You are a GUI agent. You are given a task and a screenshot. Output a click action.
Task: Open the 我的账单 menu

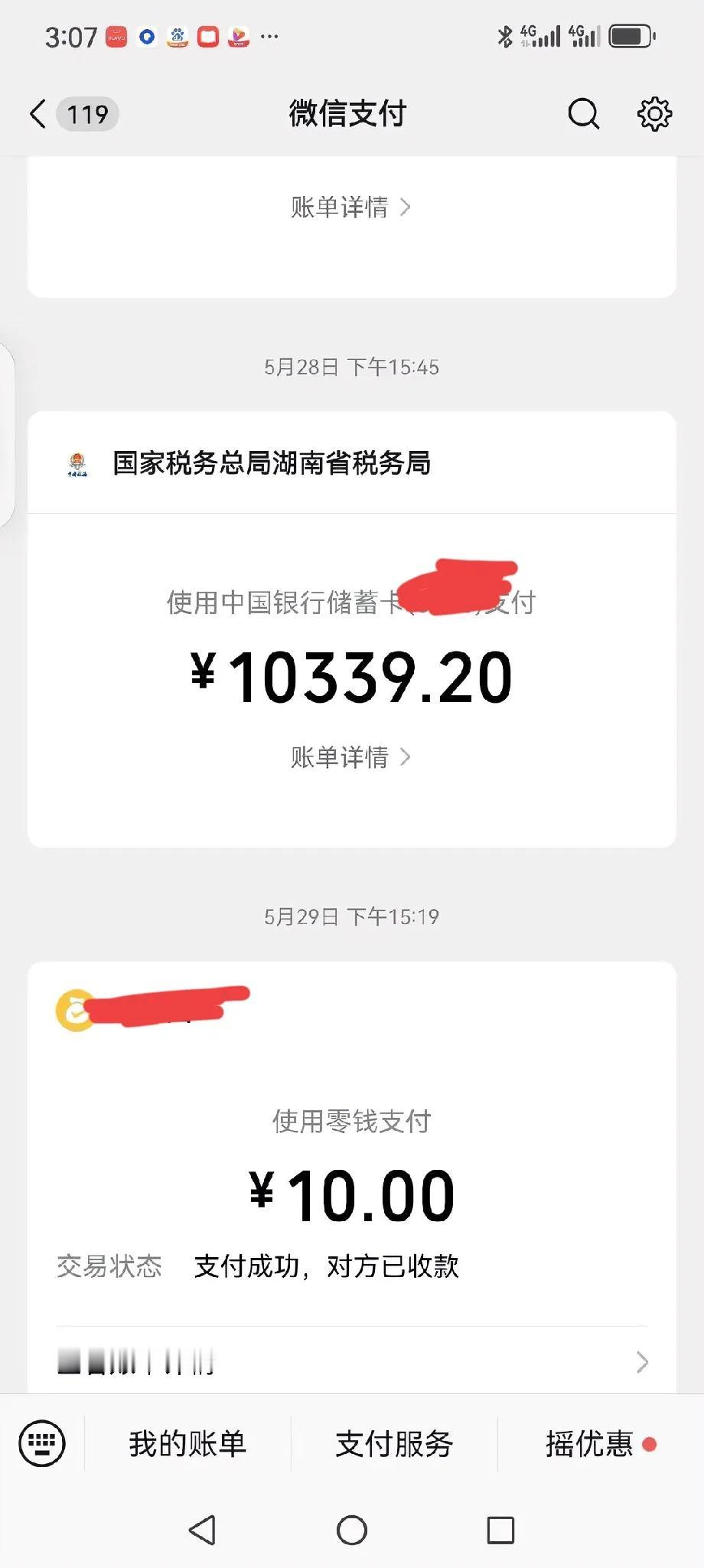(x=187, y=1444)
